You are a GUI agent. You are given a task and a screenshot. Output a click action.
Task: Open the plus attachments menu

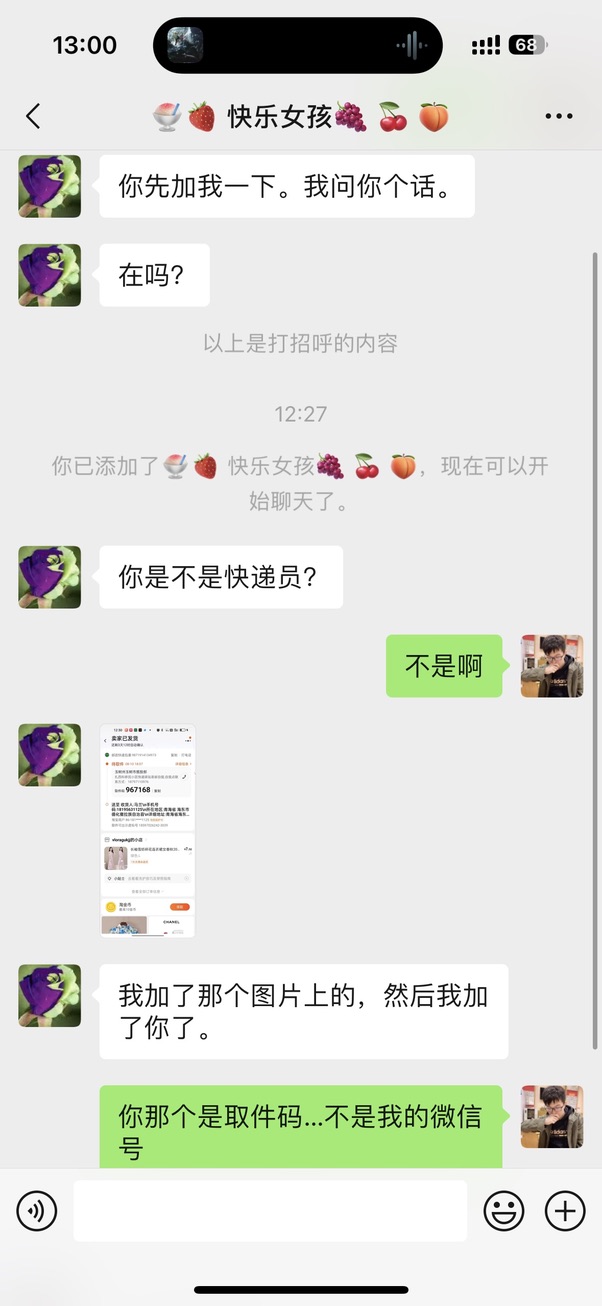pyautogui.click(x=564, y=1211)
